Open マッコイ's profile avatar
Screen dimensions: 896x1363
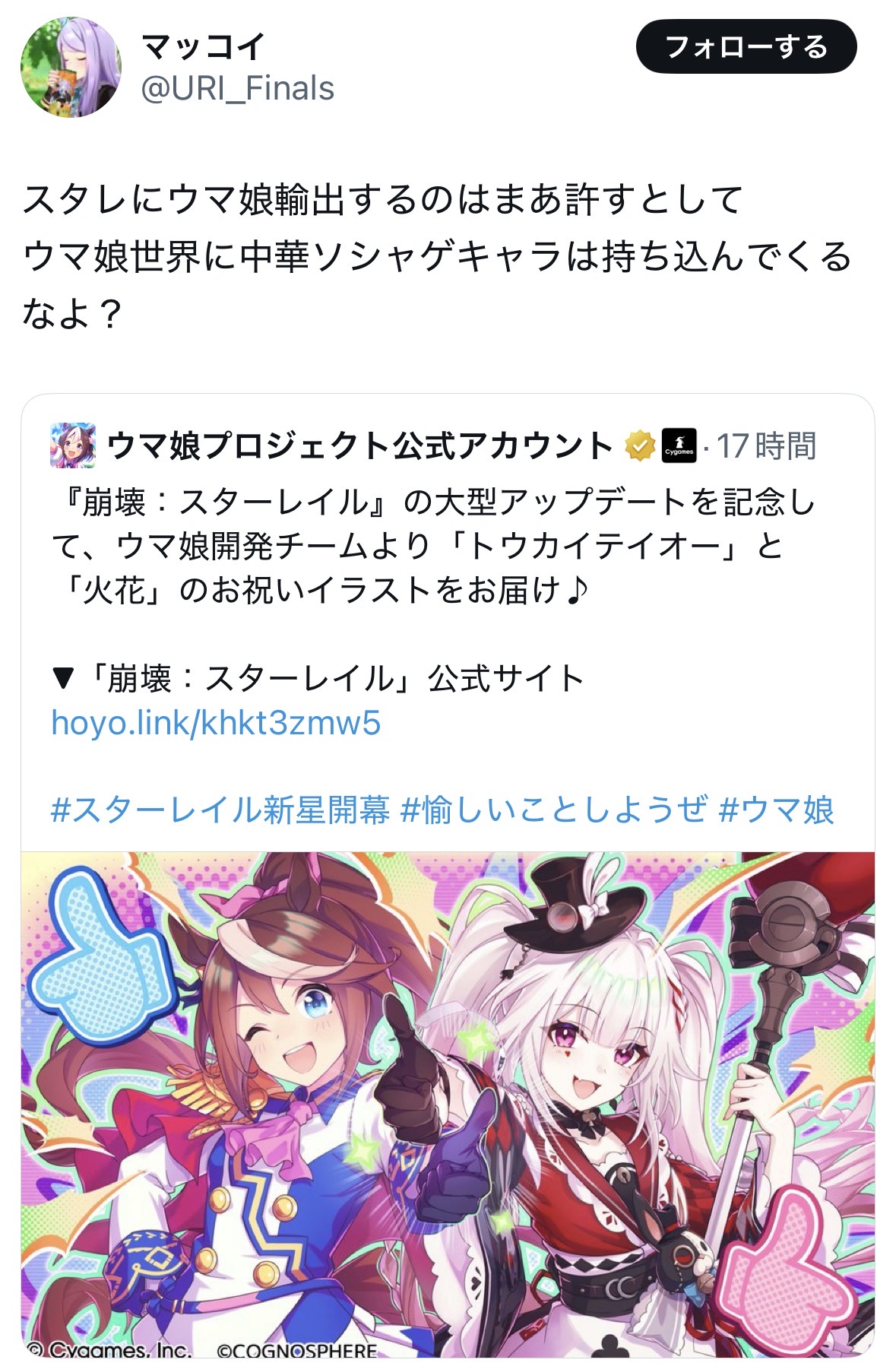[x=71, y=67]
